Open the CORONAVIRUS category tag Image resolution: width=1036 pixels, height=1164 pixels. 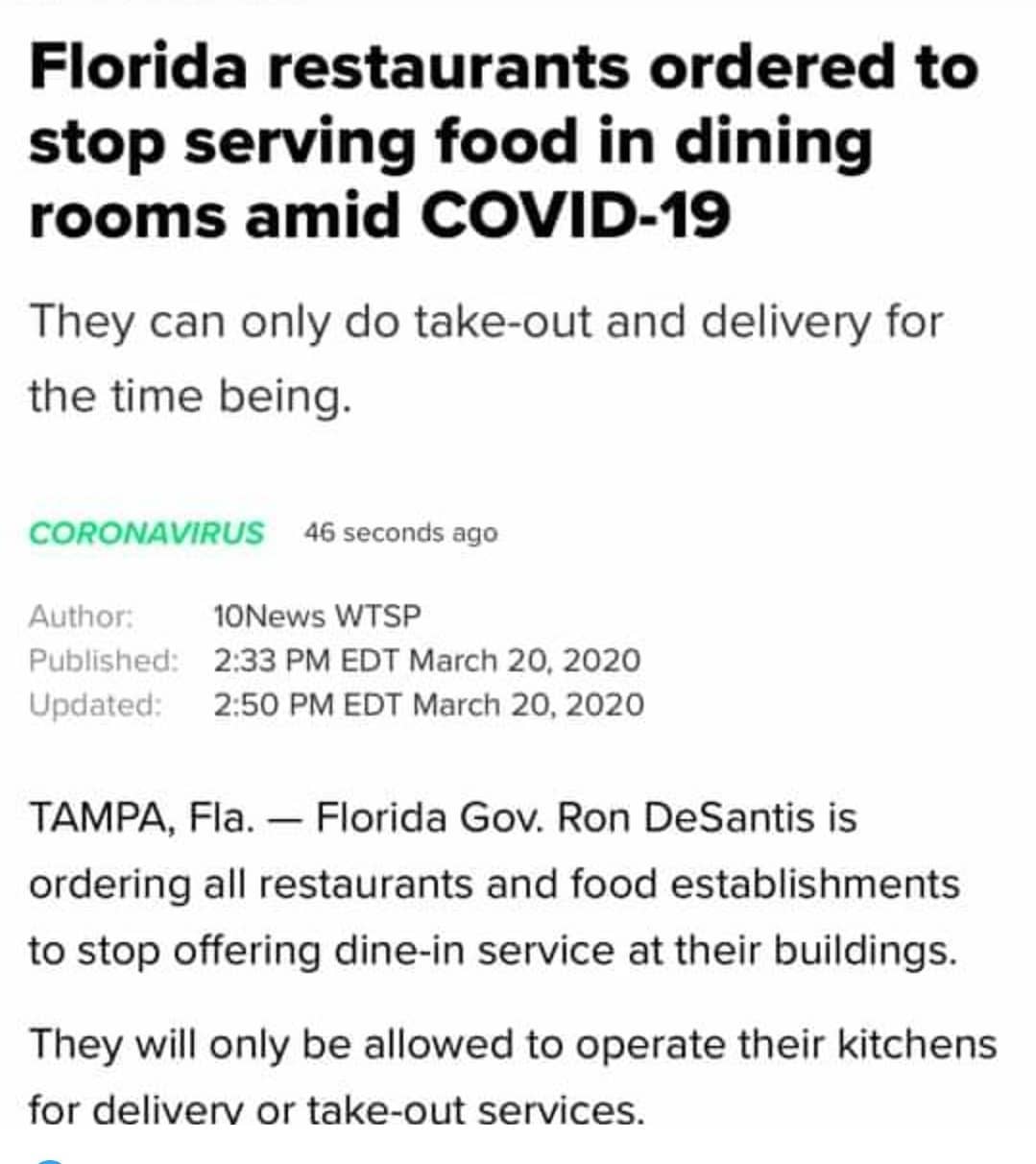pos(146,533)
